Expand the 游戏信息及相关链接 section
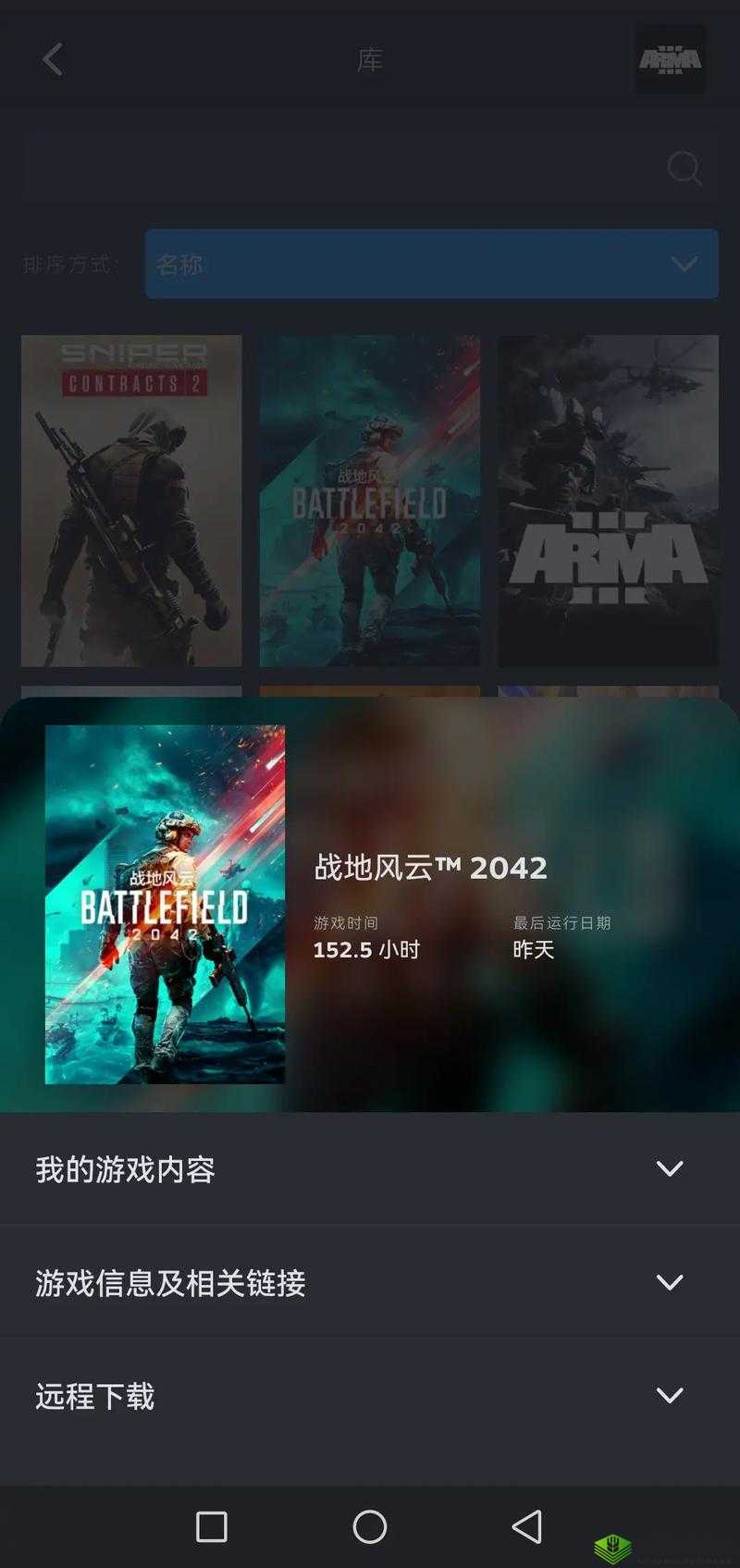This screenshot has width=740, height=1568. click(x=370, y=1283)
